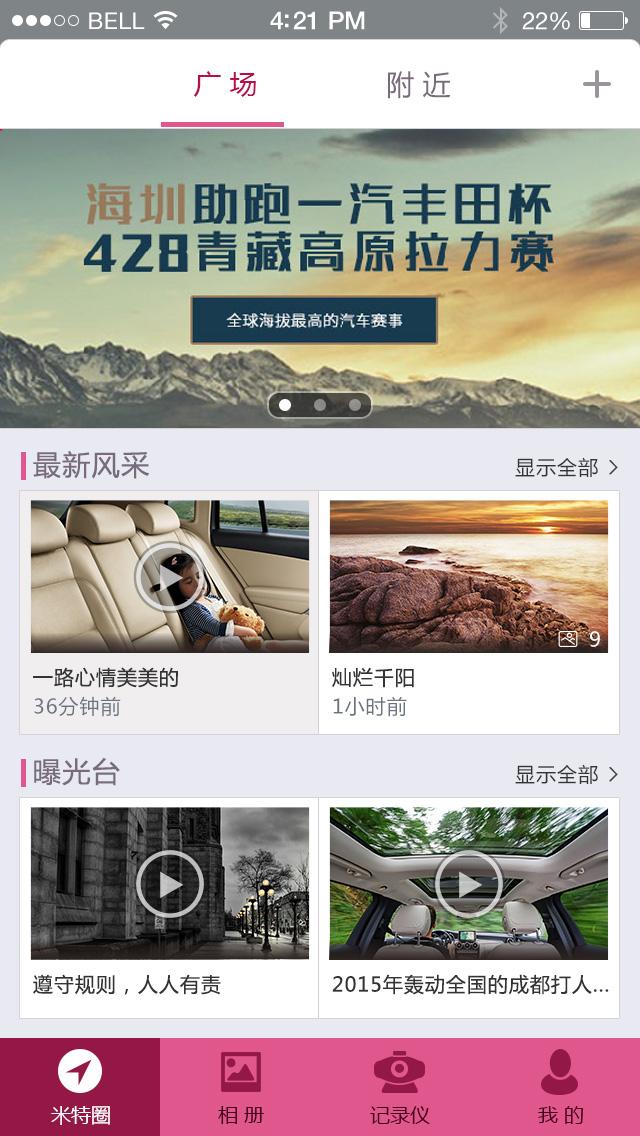Open the 青藏高原拉力赛 banner
The height and width of the screenshot is (1136, 640).
(320, 278)
